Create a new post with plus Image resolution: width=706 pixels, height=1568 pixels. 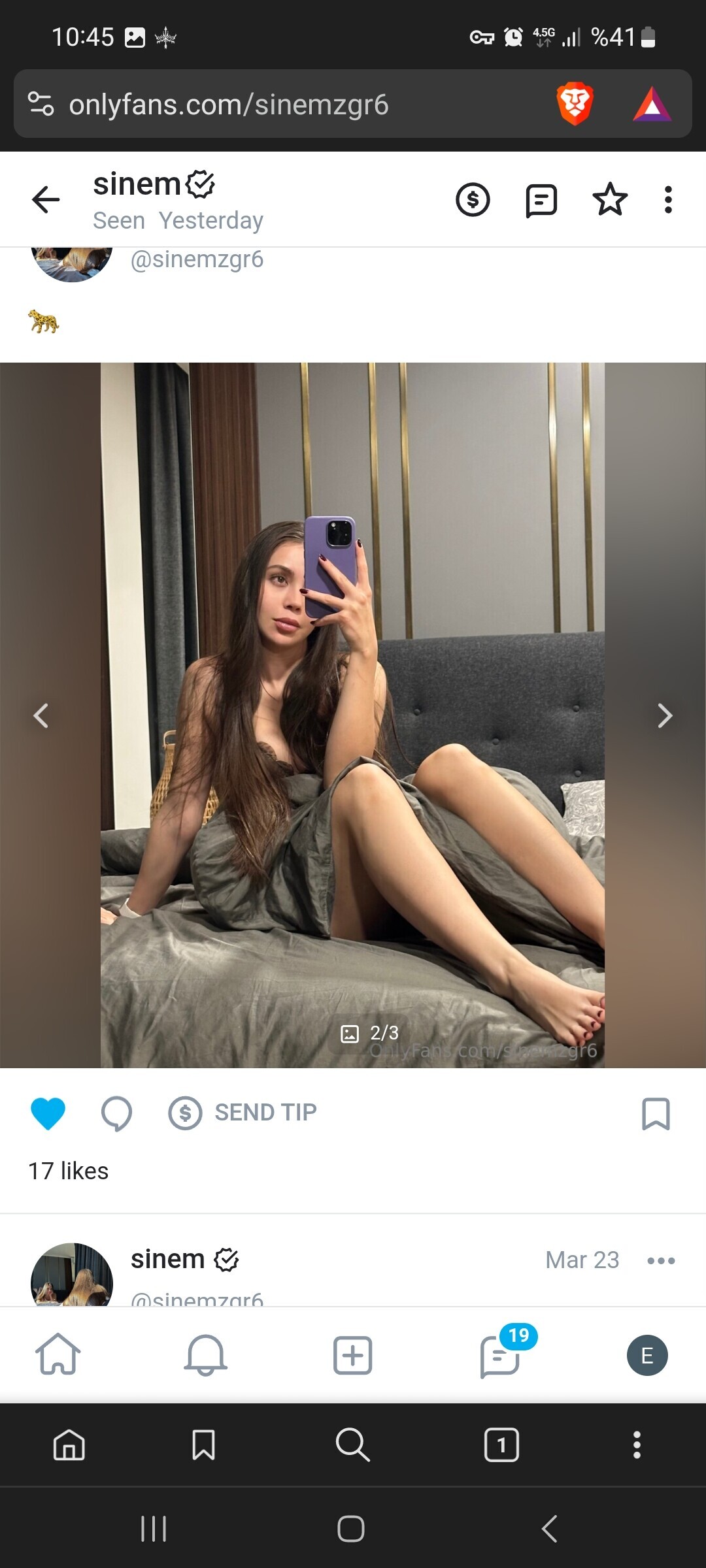pyautogui.click(x=352, y=1355)
